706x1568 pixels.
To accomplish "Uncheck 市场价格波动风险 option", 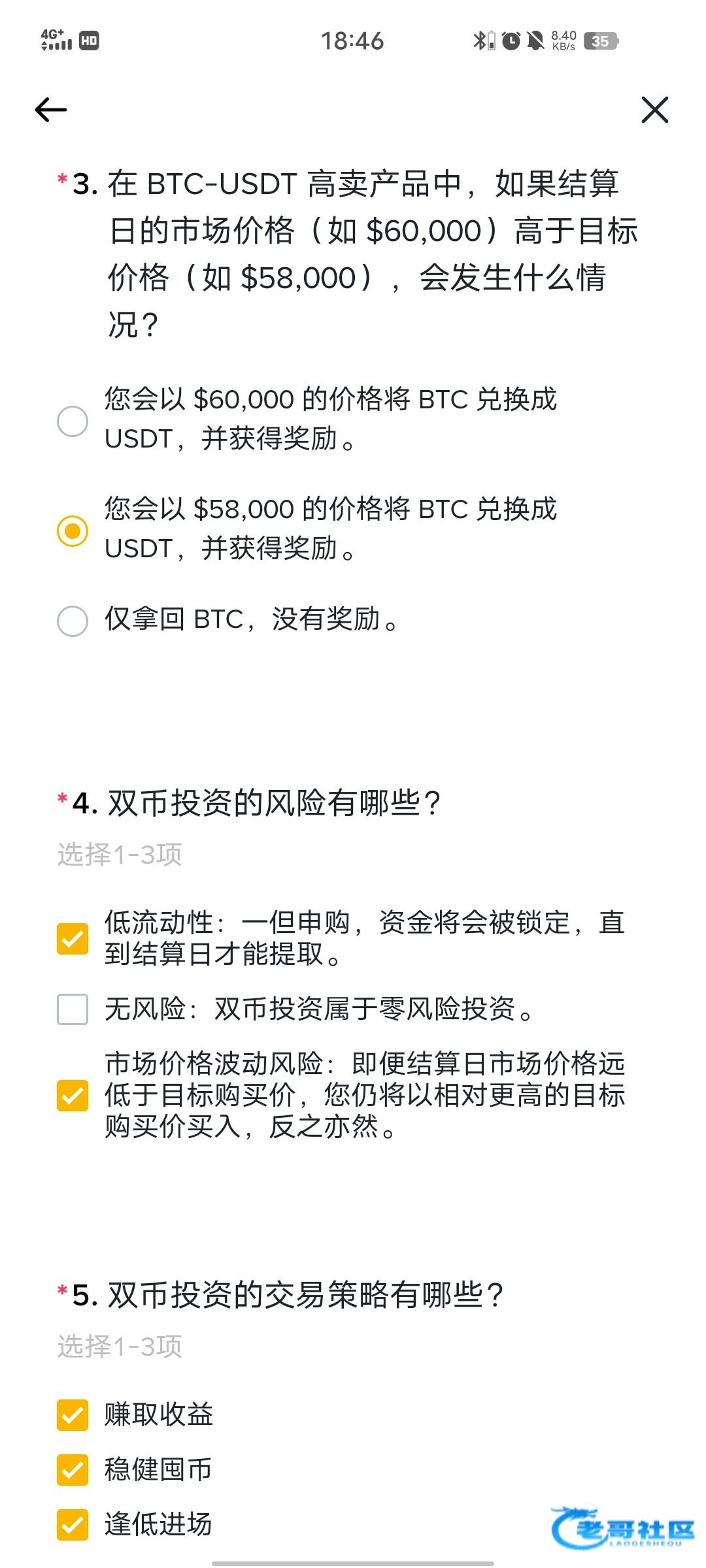I will (73, 1095).
